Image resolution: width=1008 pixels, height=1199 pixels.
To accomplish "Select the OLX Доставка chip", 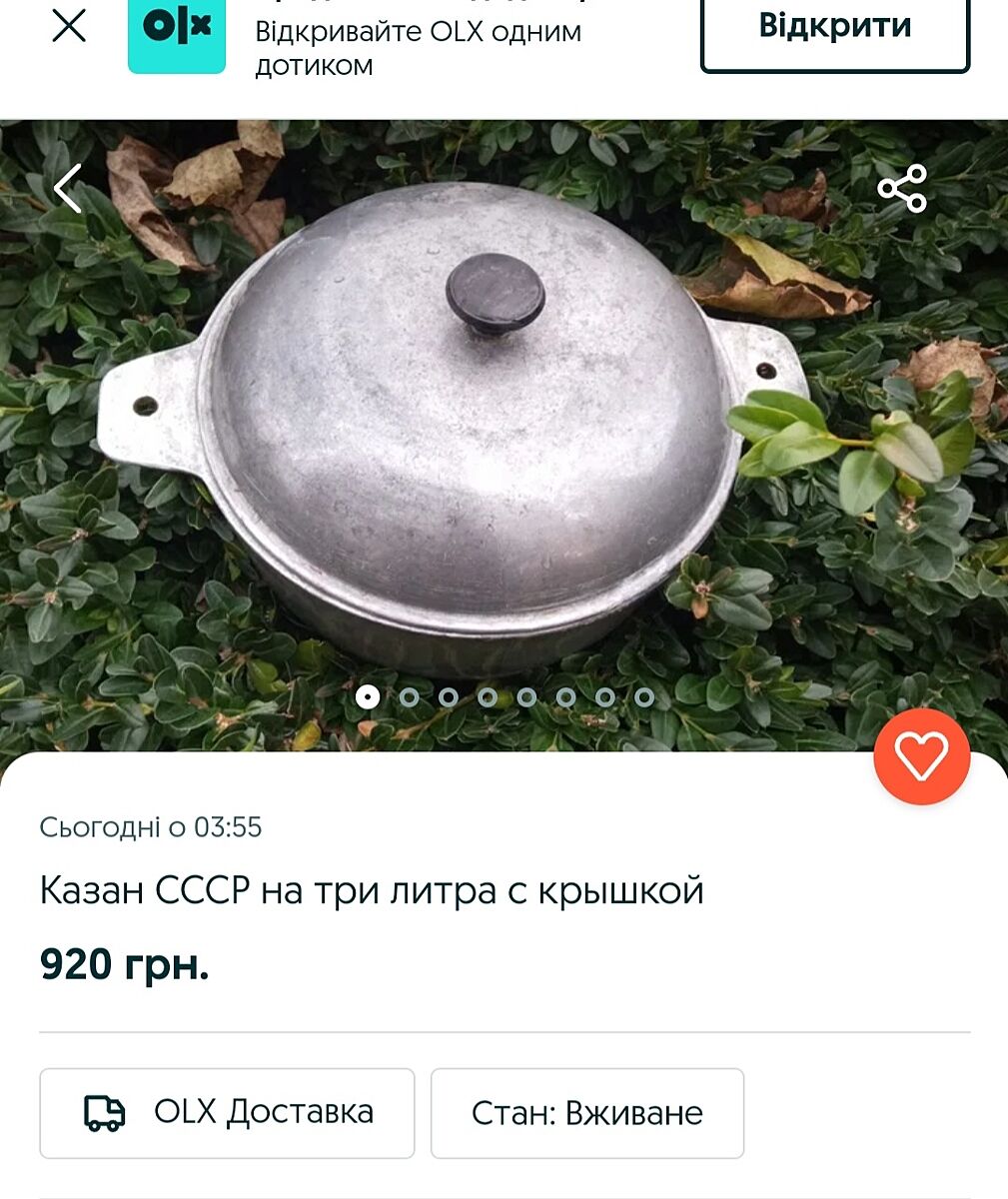I will coord(227,1113).
